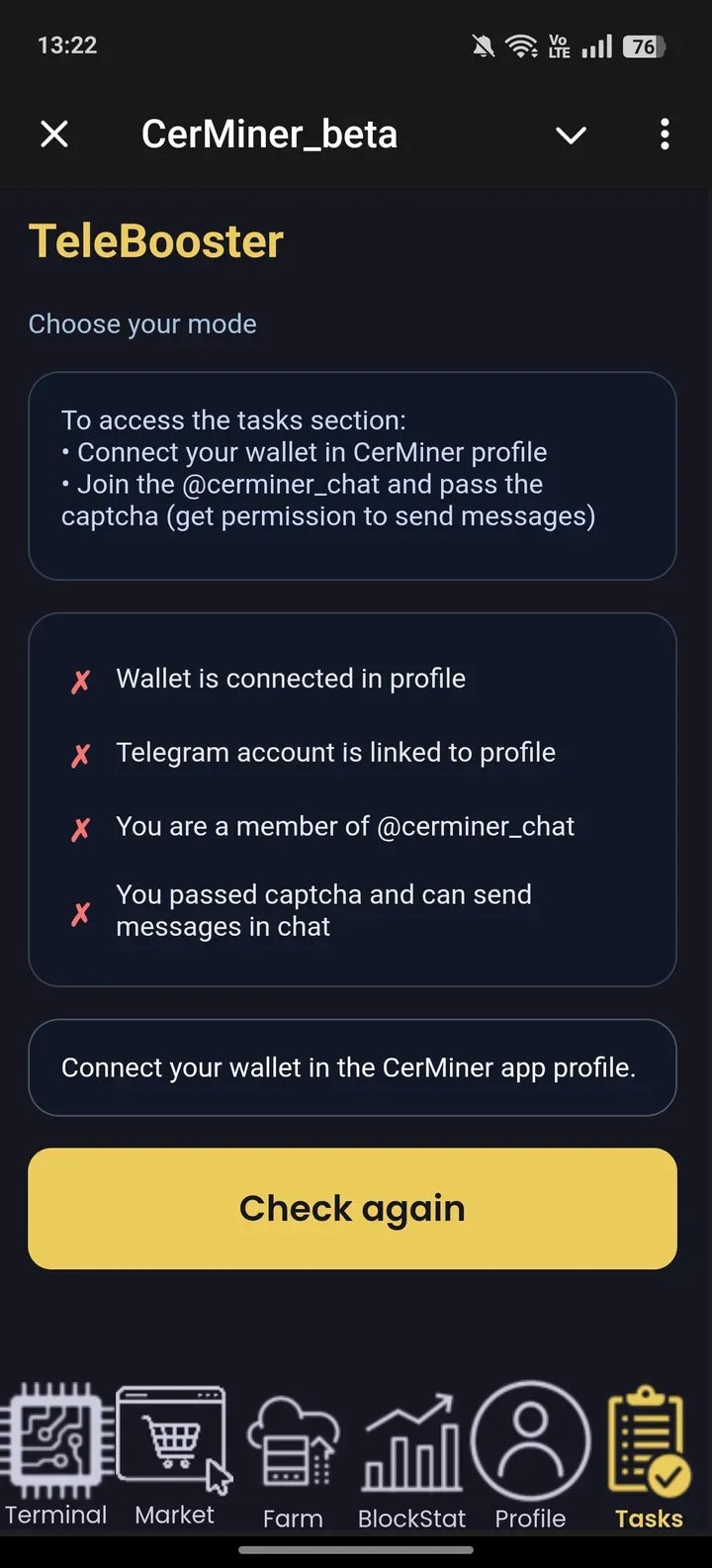Open the Farm cloud mining icon
Image resolution: width=712 pixels, height=1568 pixels.
click(x=292, y=1444)
